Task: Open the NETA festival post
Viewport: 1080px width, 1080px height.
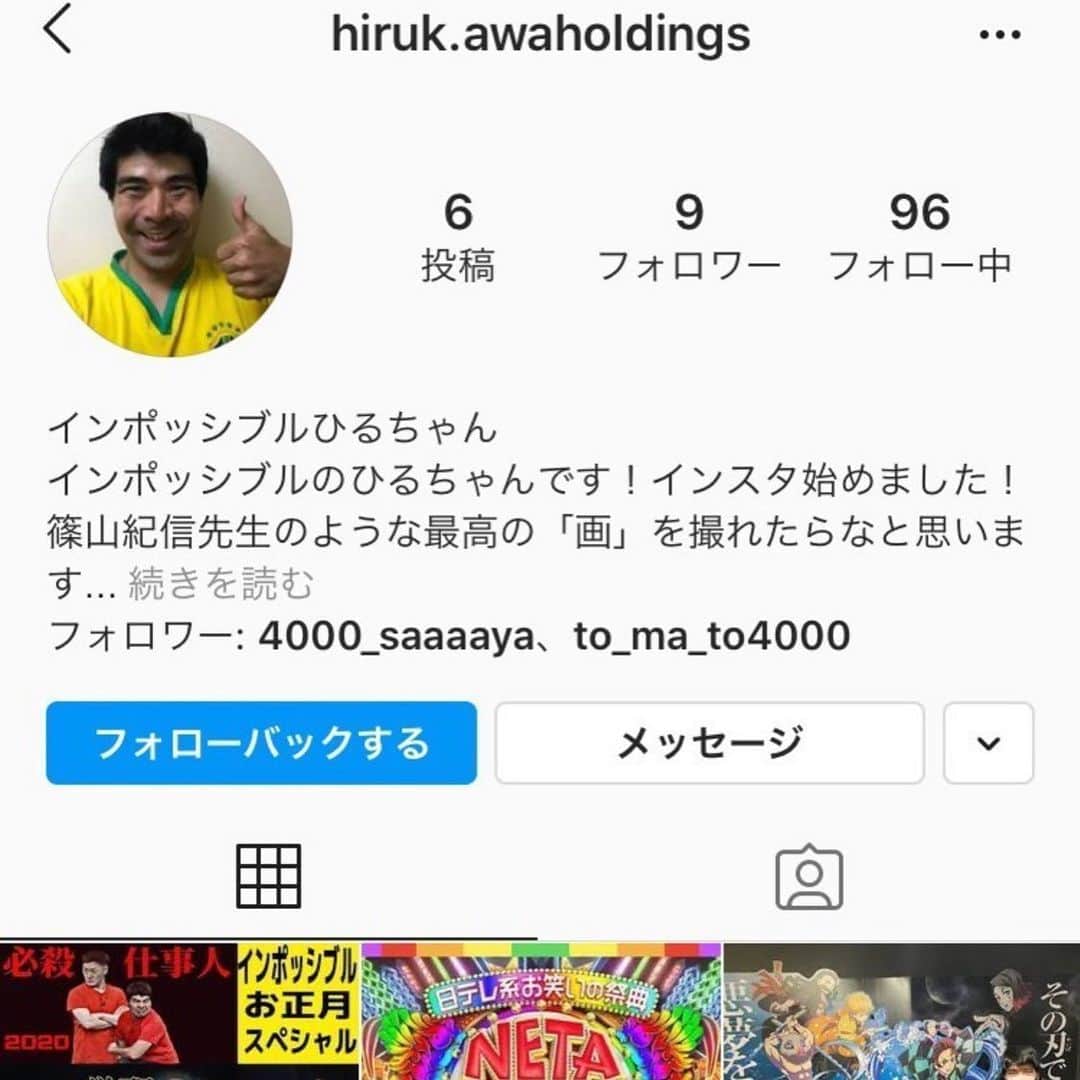Action: coord(541,1010)
